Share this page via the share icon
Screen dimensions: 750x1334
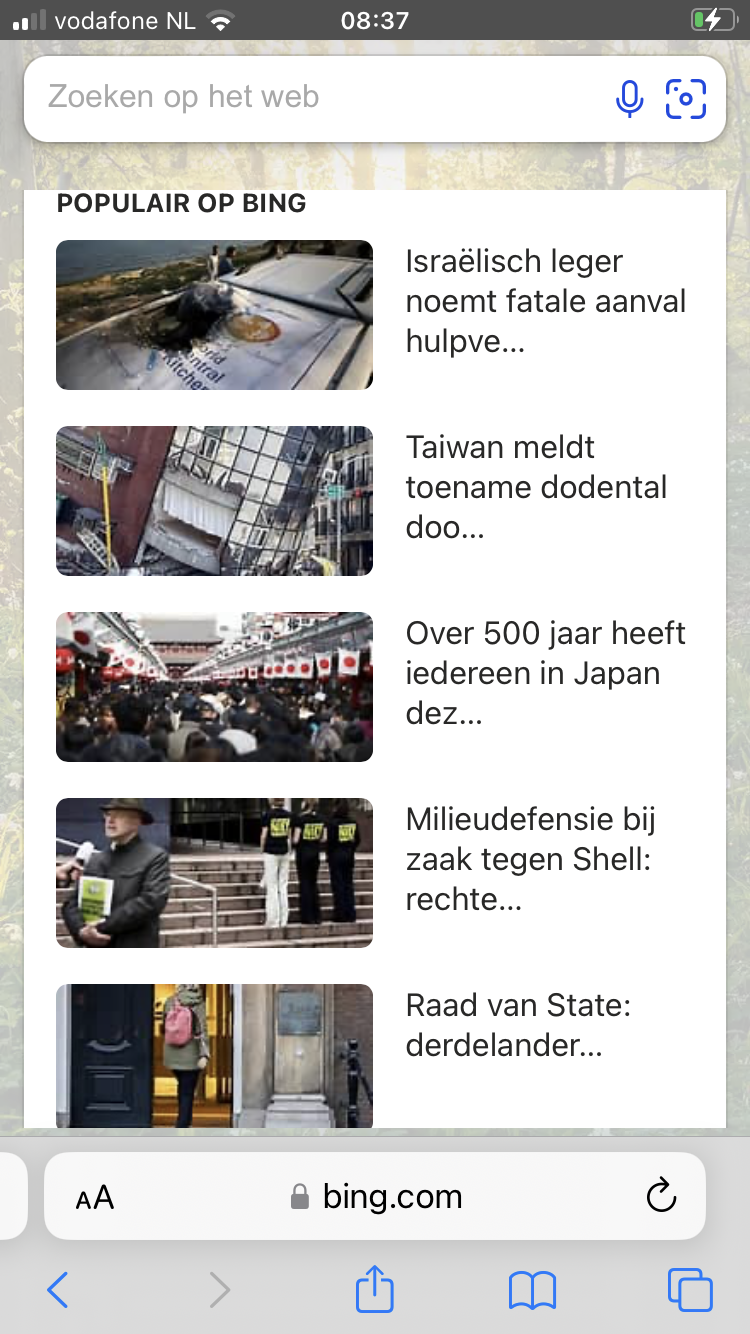pyautogui.click(x=375, y=1288)
